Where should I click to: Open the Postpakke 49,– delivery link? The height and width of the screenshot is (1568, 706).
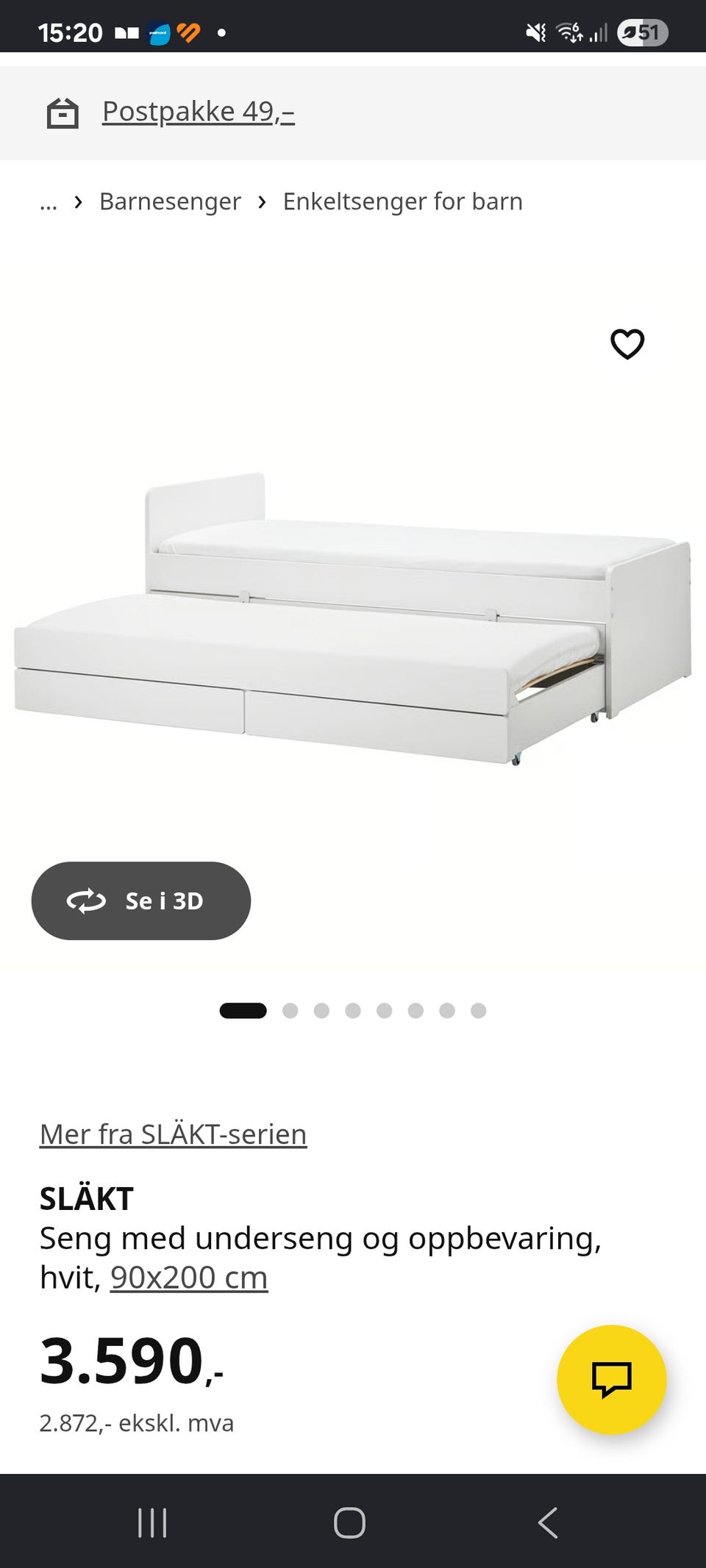(x=198, y=112)
